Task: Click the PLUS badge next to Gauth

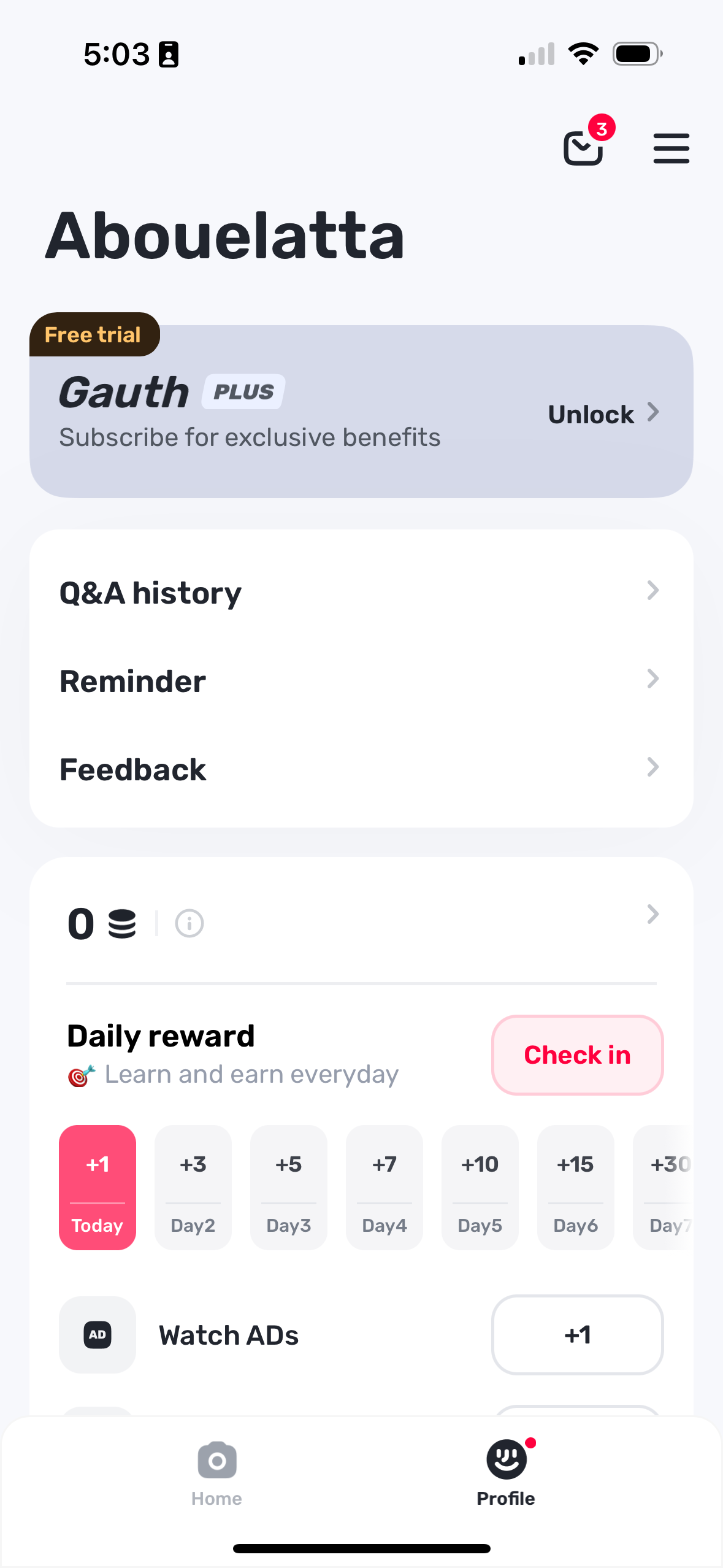Action: point(242,391)
